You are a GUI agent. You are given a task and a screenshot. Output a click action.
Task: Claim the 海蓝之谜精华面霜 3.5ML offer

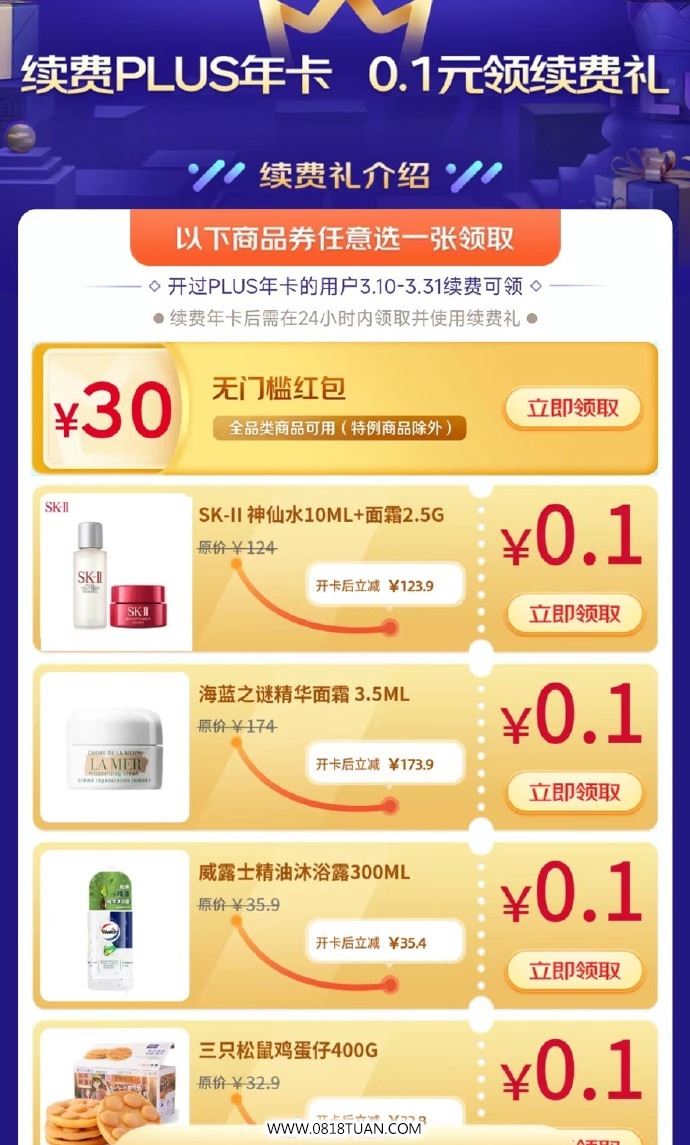click(575, 792)
